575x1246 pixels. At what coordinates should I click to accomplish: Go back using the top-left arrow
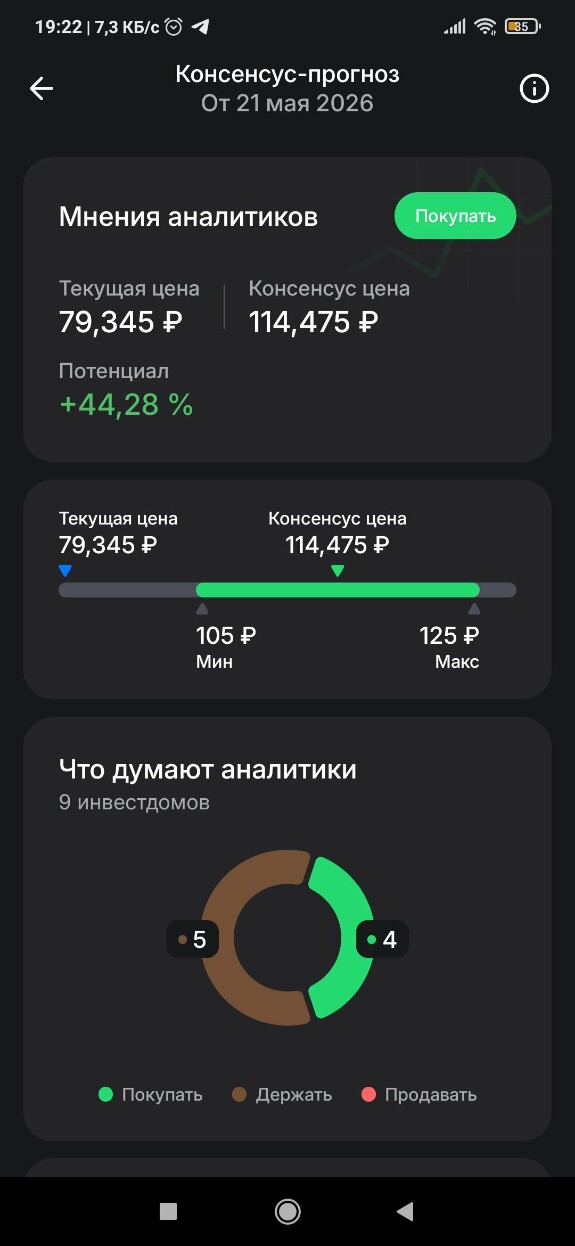click(41, 89)
